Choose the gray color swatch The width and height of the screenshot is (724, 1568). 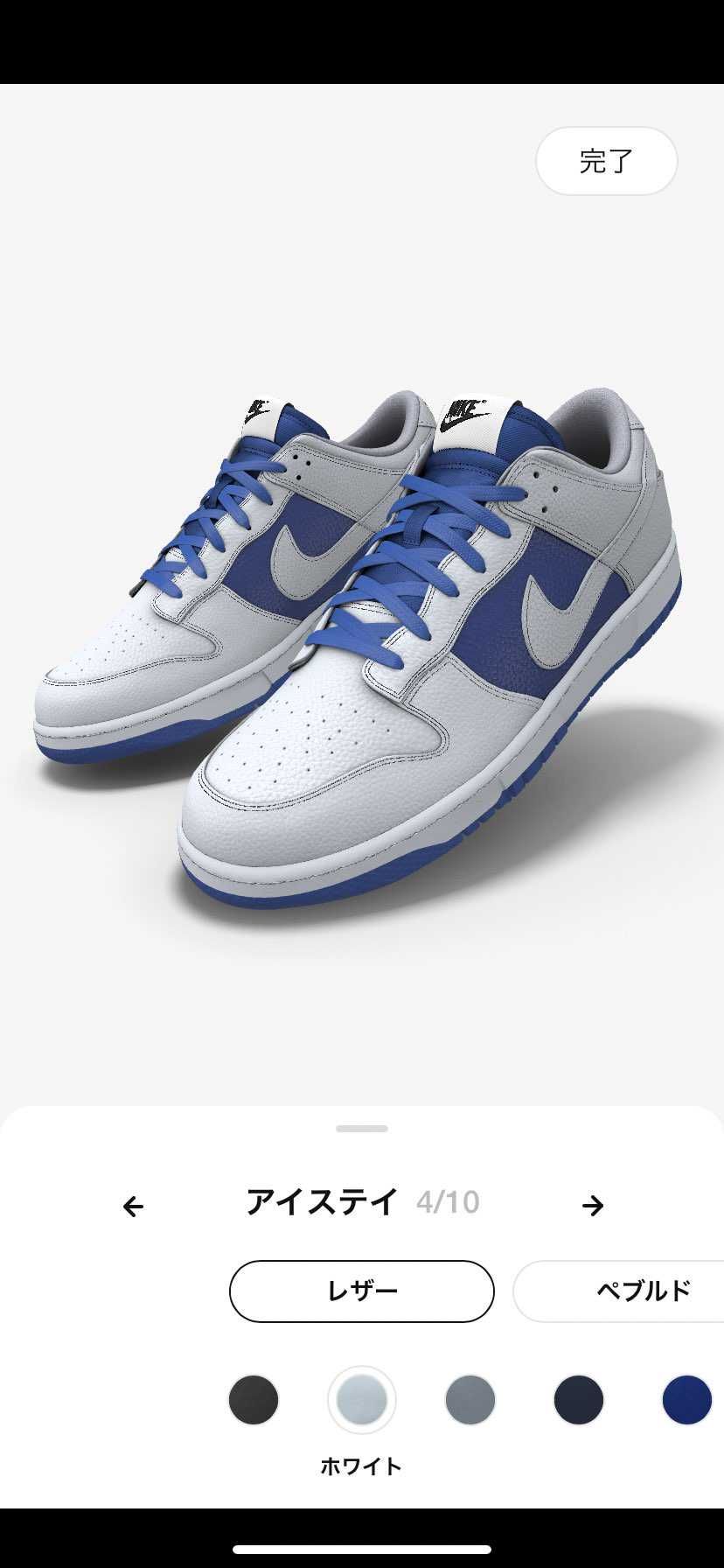click(x=470, y=1399)
